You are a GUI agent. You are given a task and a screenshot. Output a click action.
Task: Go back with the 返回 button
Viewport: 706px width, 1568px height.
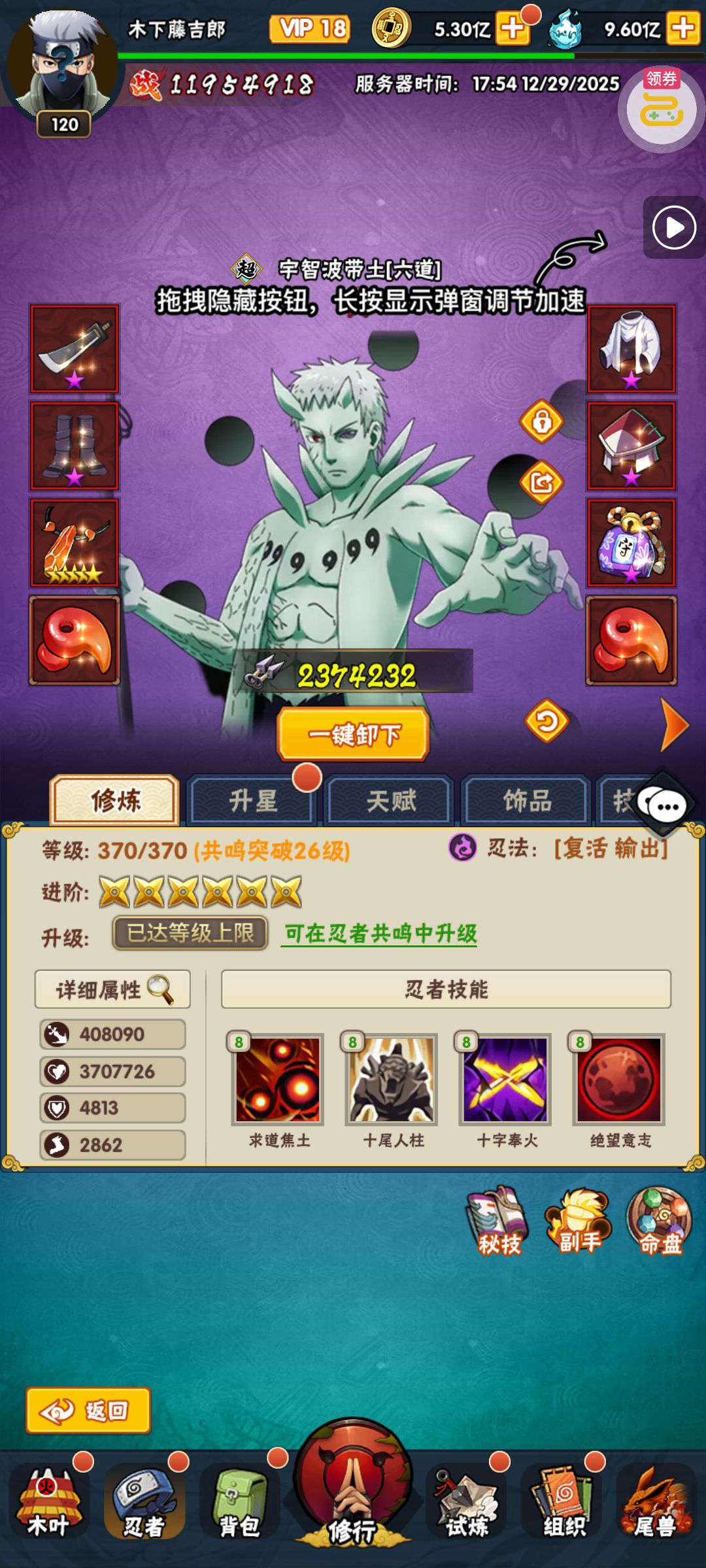pyautogui.click(x=88, y=1411)
